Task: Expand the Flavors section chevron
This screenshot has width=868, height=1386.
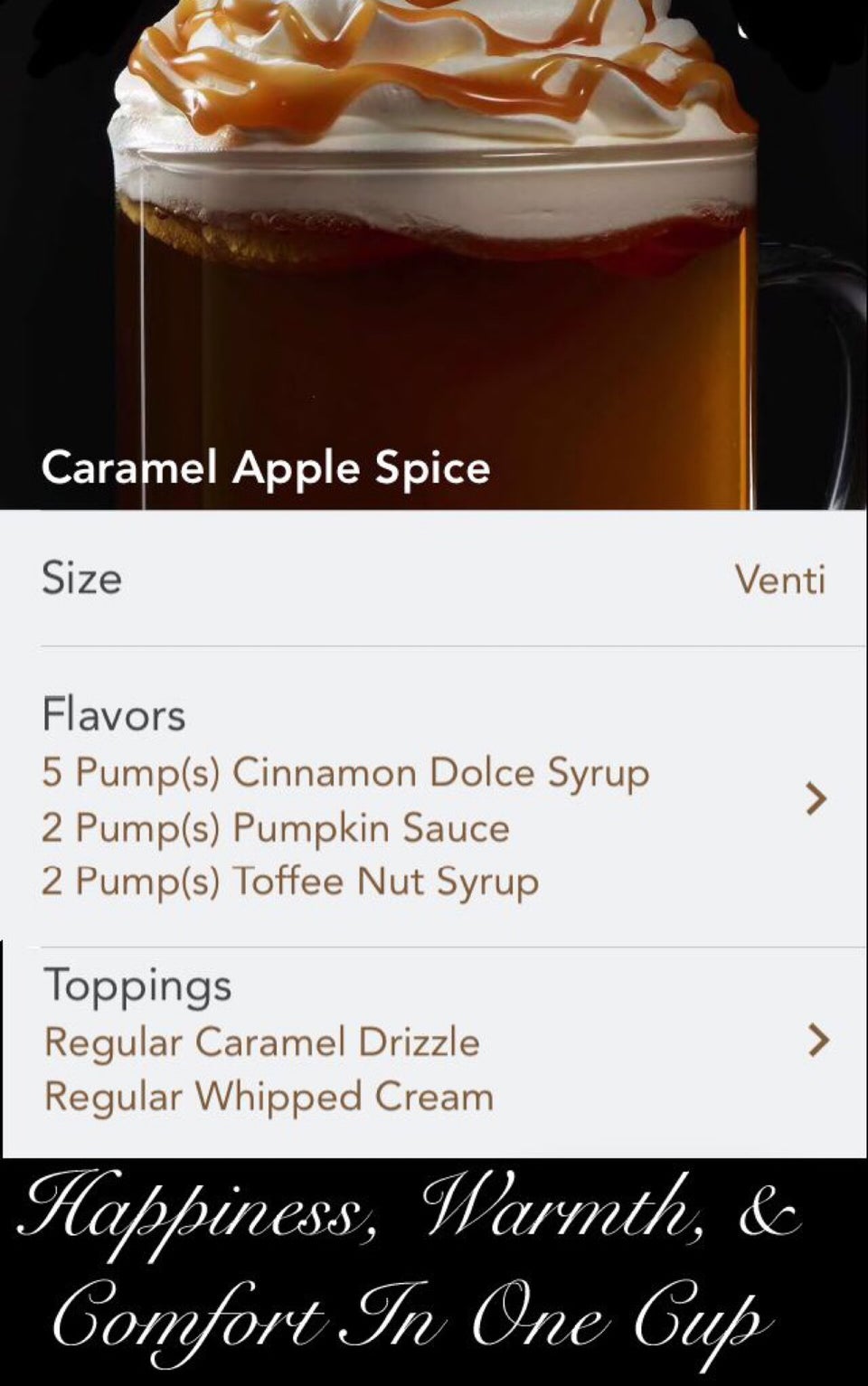Action: point(816,797)
